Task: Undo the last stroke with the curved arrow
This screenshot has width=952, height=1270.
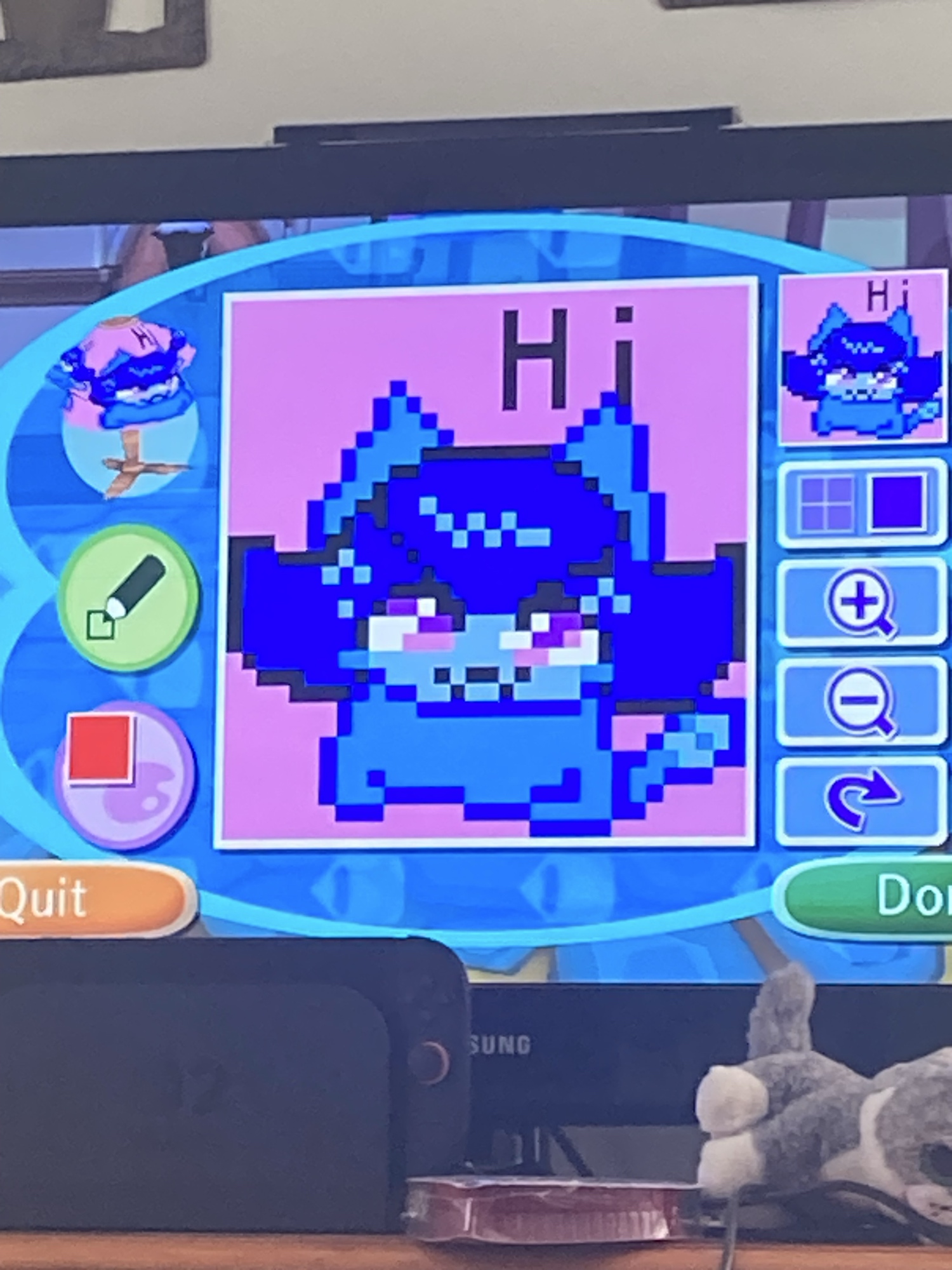Action: point(861,800)
